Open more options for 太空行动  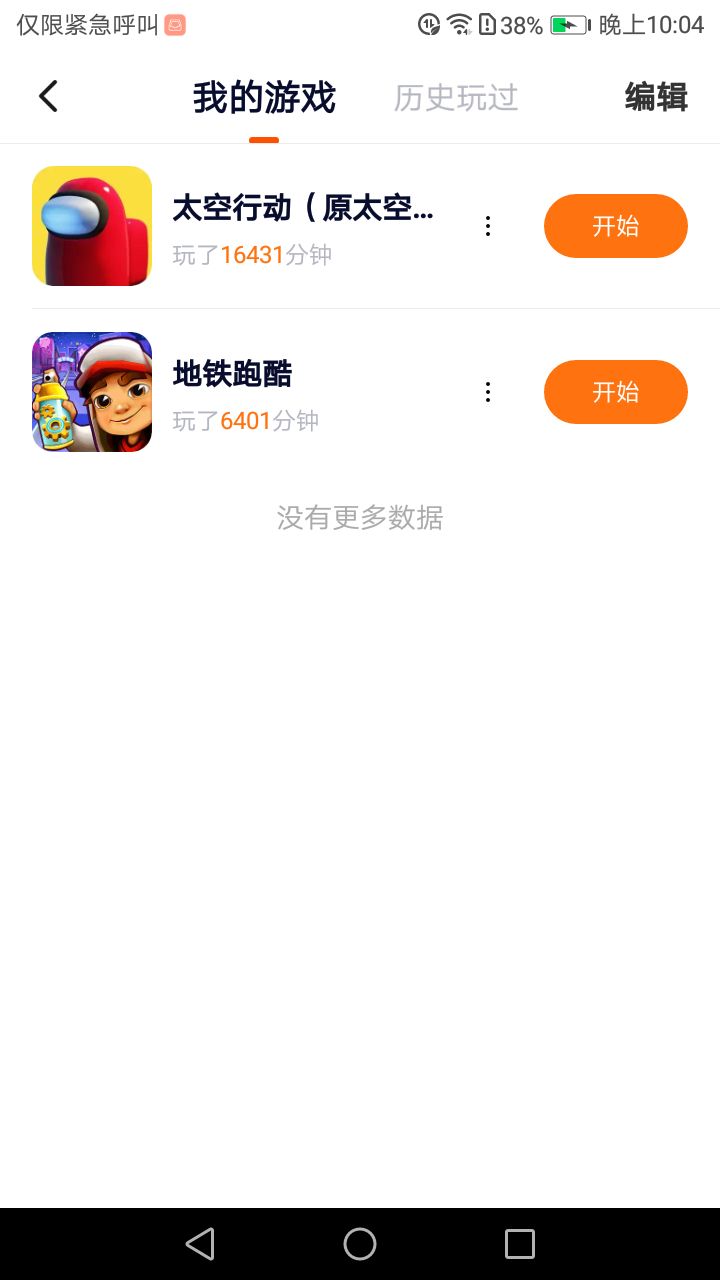pos(488,227)
